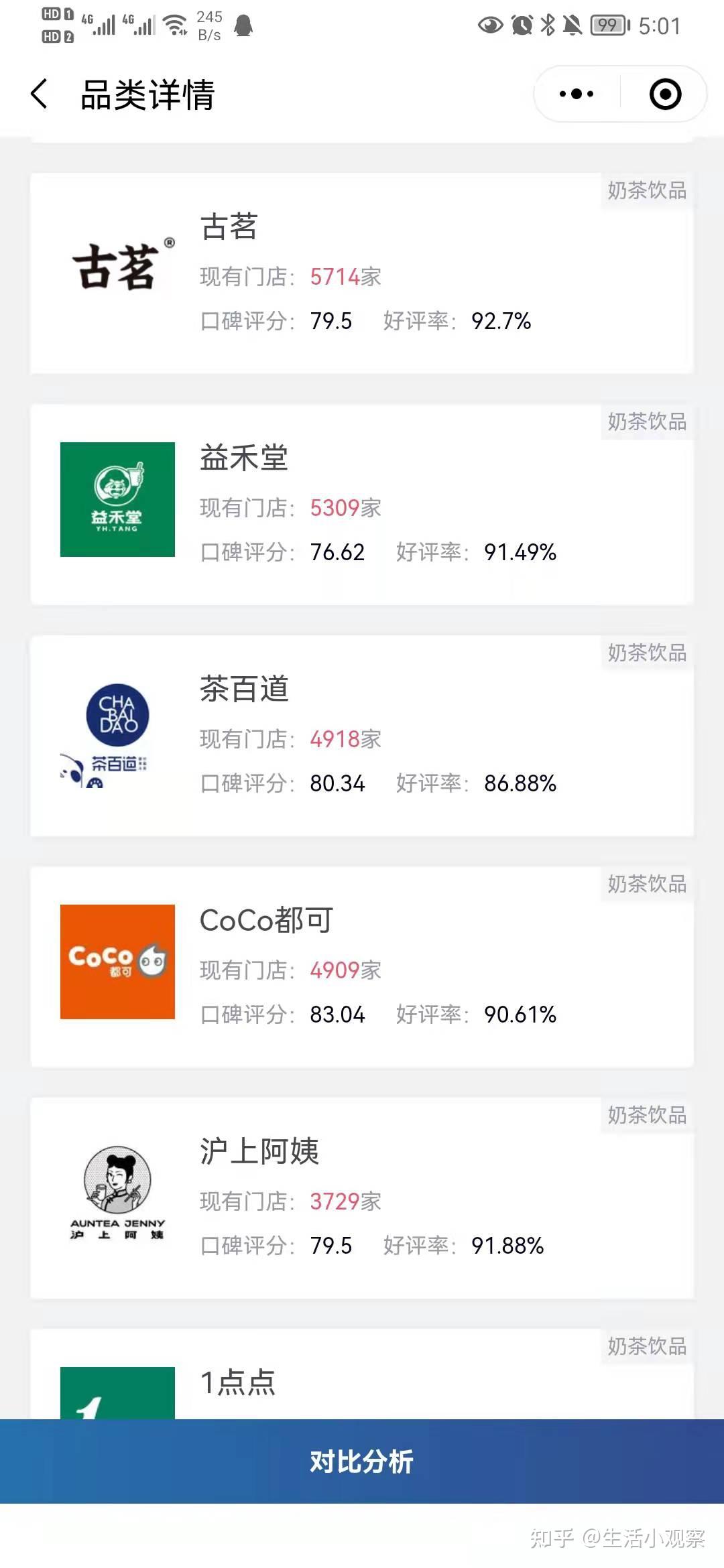Close the mini program with the circle button
The height and width of the screenshot is (1568, 724).
coord(665,94)
